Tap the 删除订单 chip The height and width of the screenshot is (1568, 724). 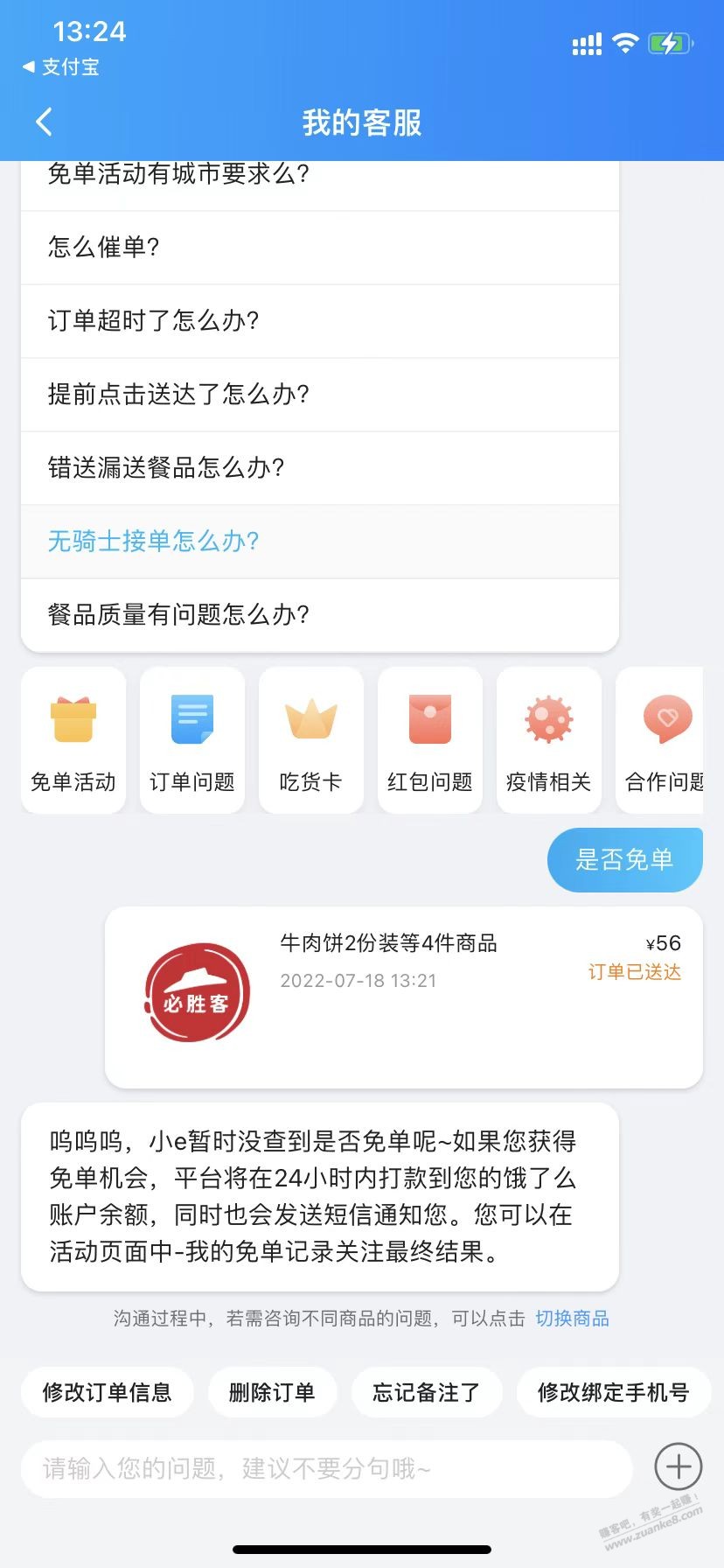pyautogui.click(x=272, y=1392)
